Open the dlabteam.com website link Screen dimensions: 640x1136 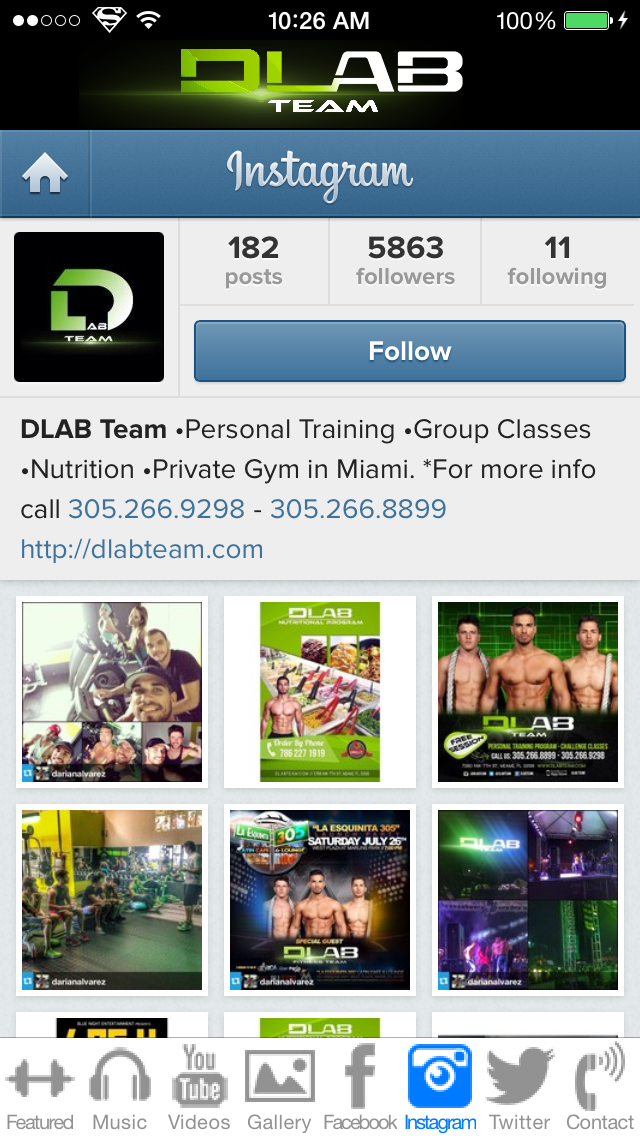coord(142,549)
